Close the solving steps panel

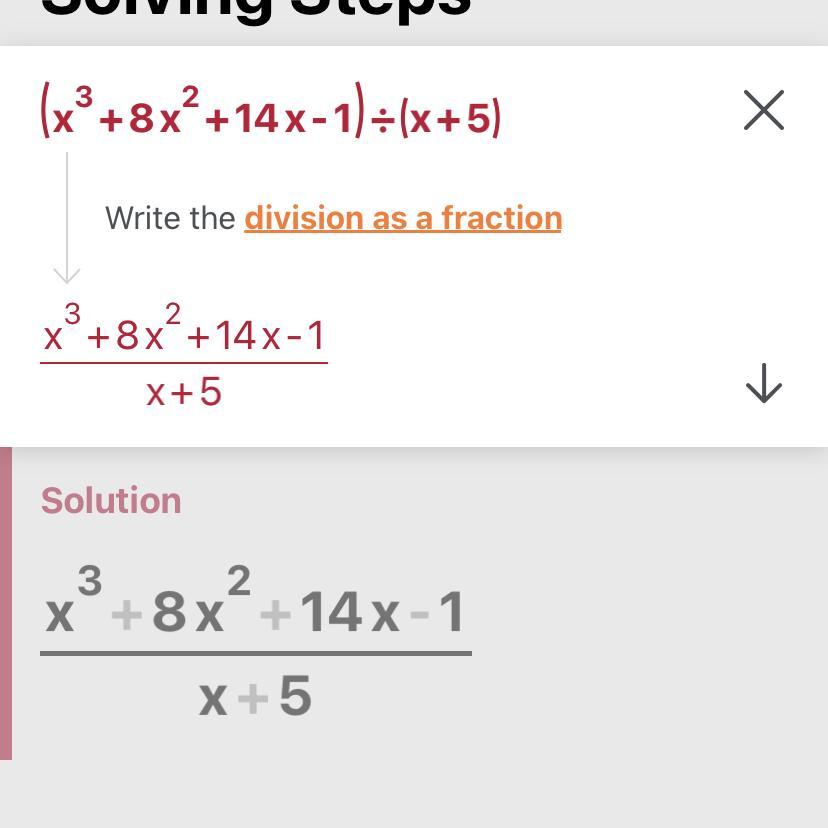click(764, 110)
